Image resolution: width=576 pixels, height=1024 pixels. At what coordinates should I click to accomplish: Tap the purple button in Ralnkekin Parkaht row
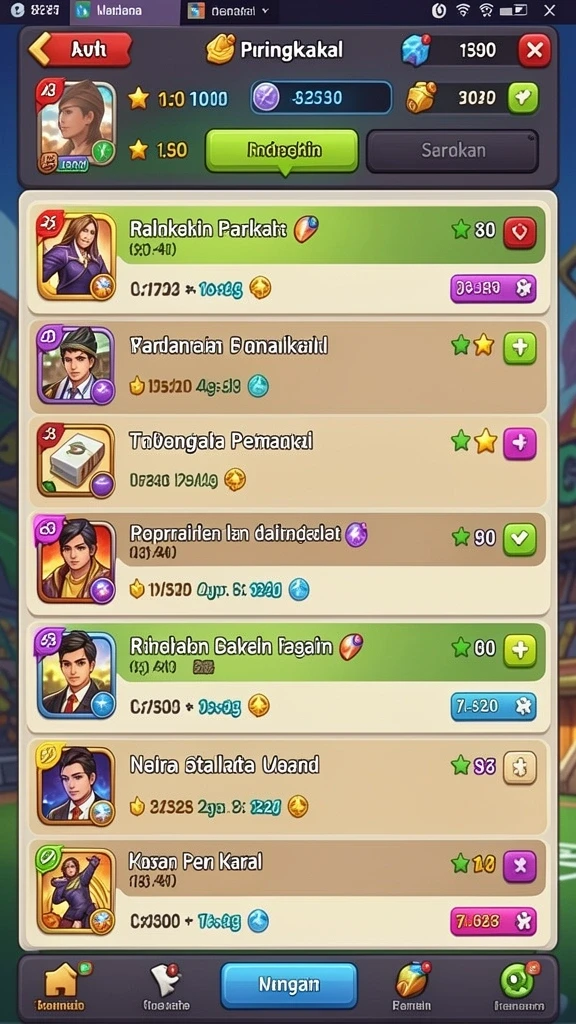(x=493, y=289)
